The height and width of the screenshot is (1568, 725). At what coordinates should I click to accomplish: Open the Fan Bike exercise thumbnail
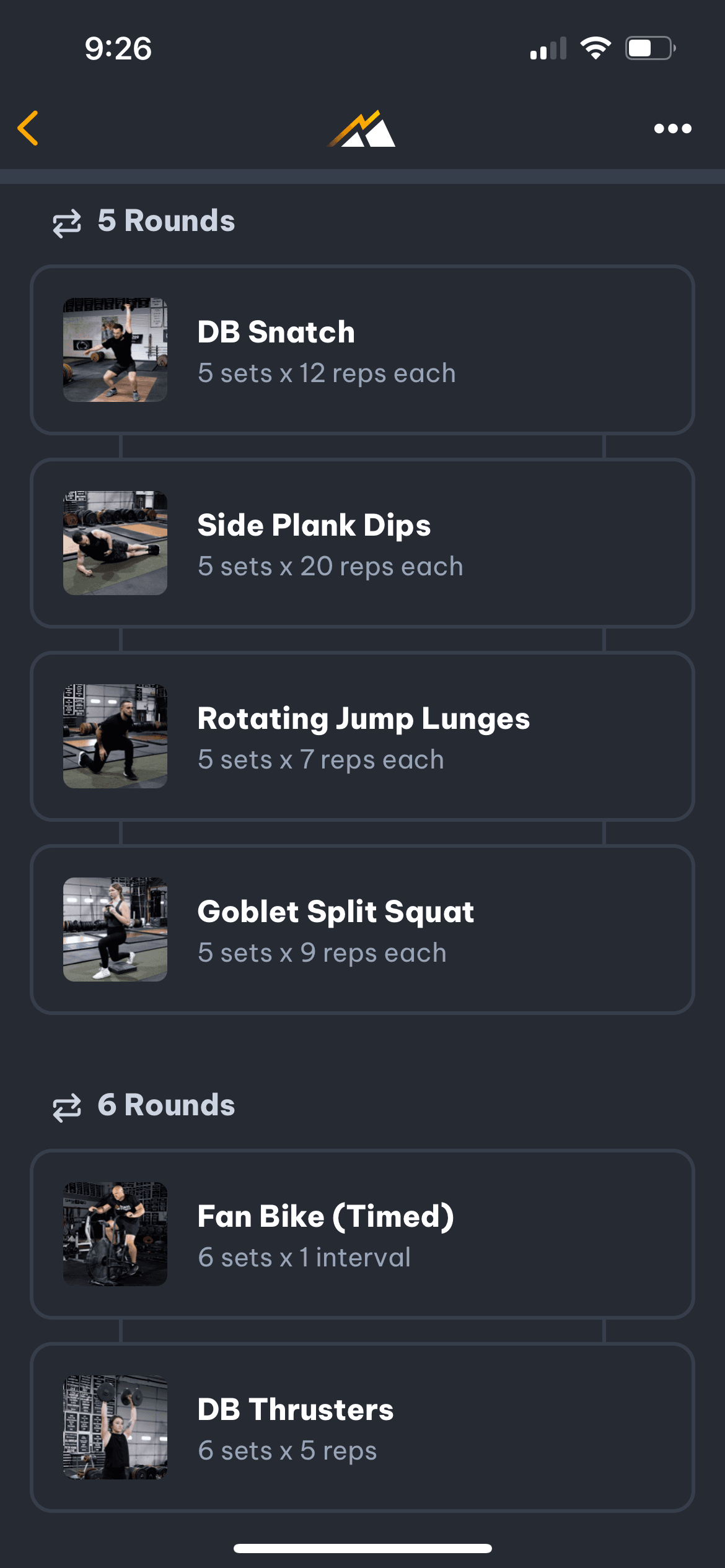pyautogui.click(x=115, y=1234)
